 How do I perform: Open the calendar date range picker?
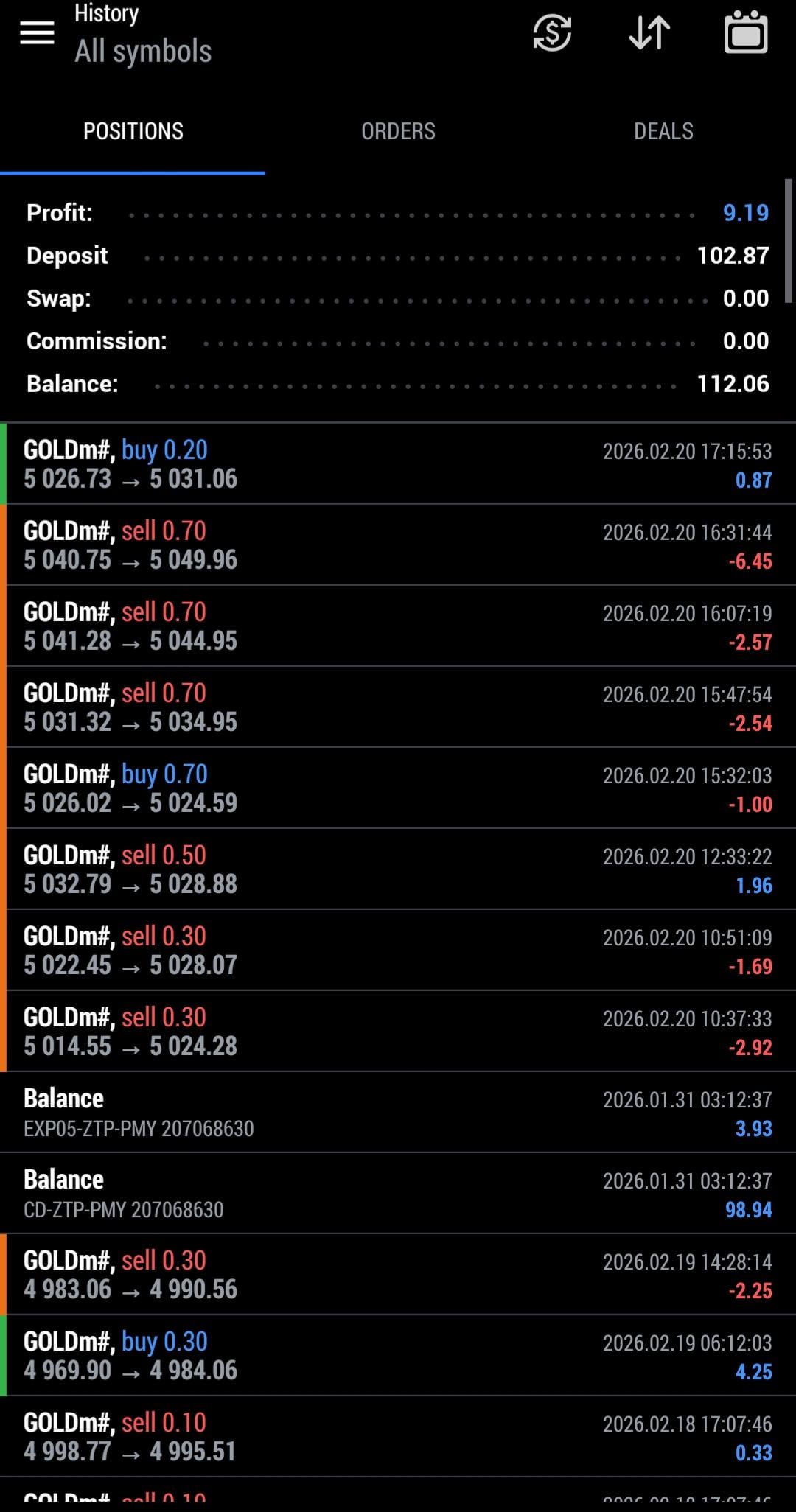(x=746, y=33)
